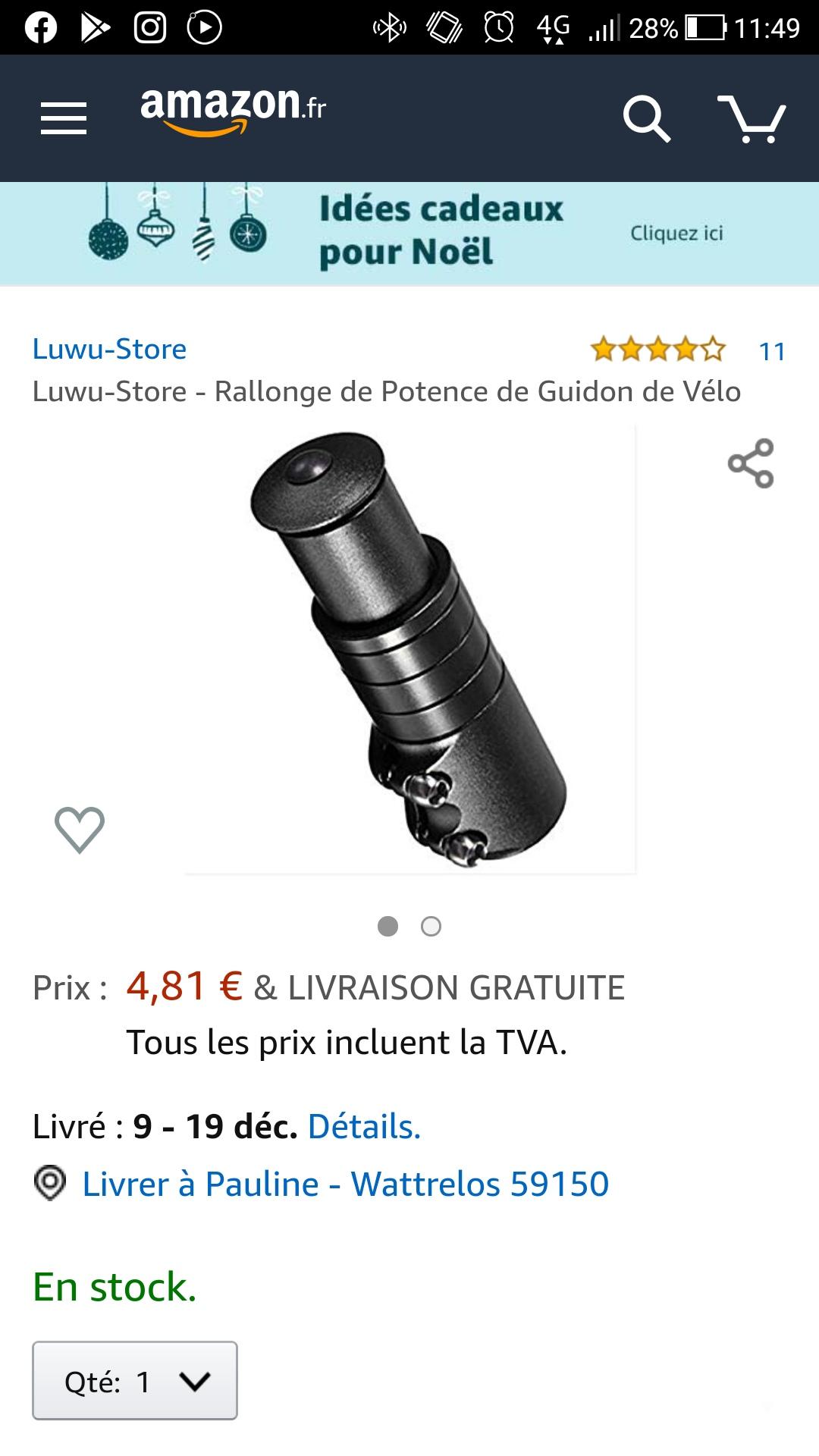This screenshot has width=819, height=1456.
Task: Open delivery Détails link
Action: (364, 1127)
